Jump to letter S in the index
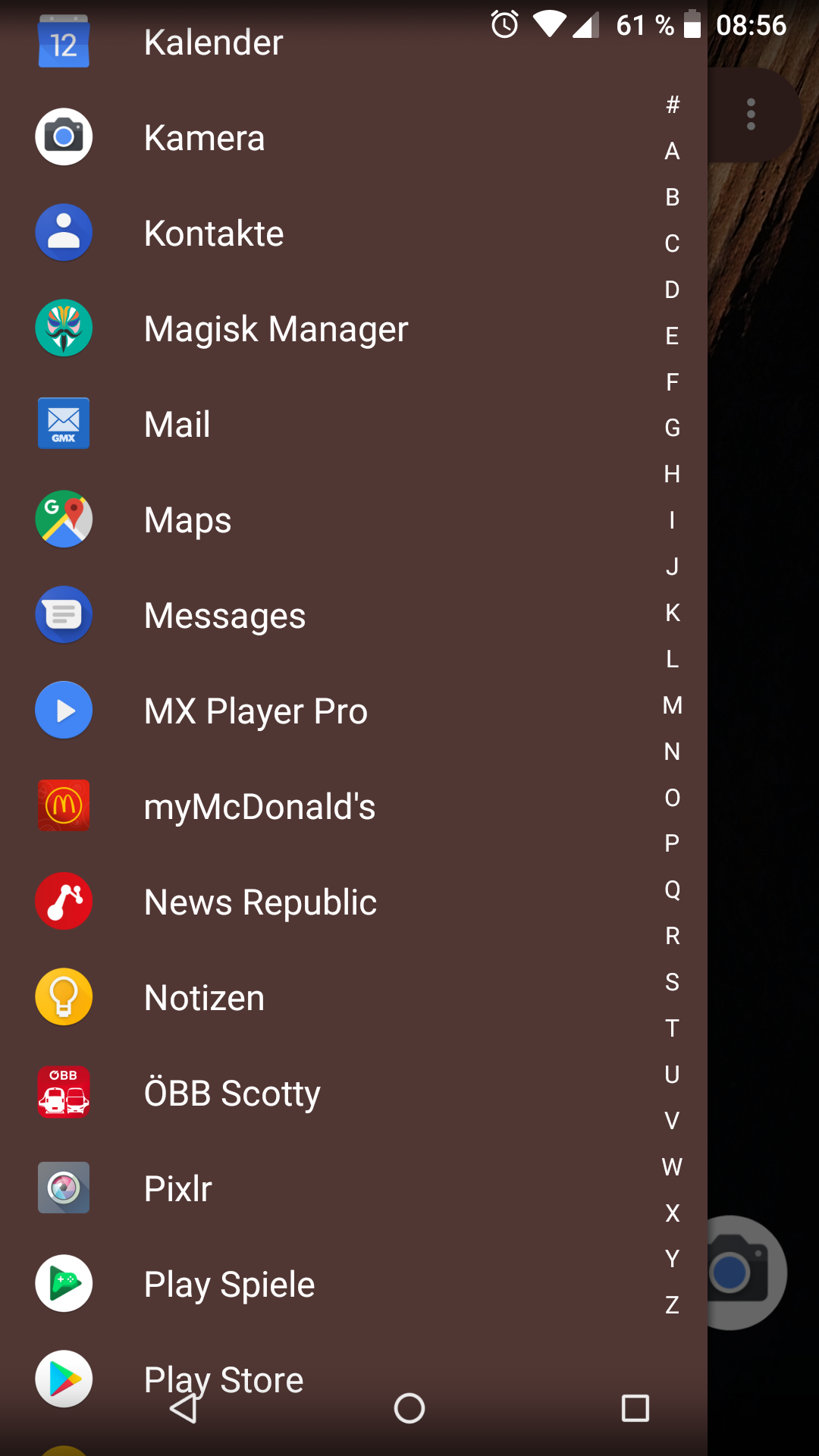819x1456 pixels. click(672, 982)
